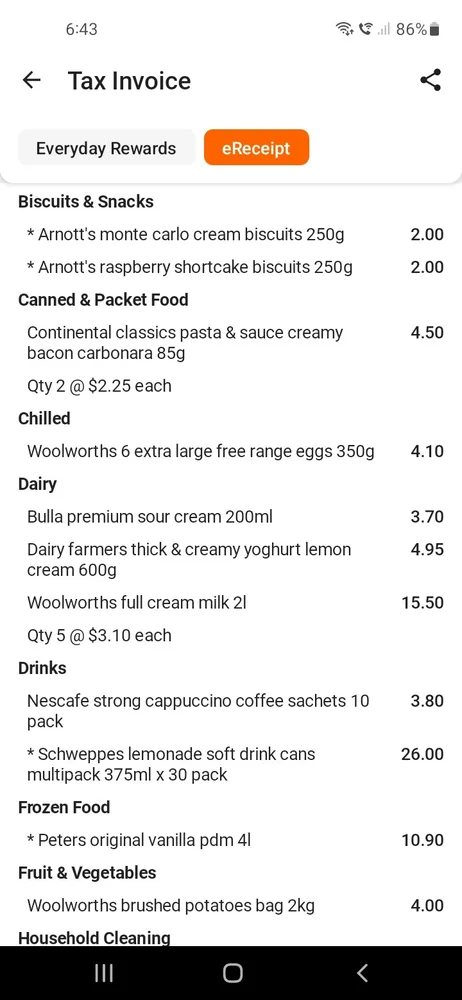
Task: Open recent apps from the navigation bar
Action: pos(103,973)
